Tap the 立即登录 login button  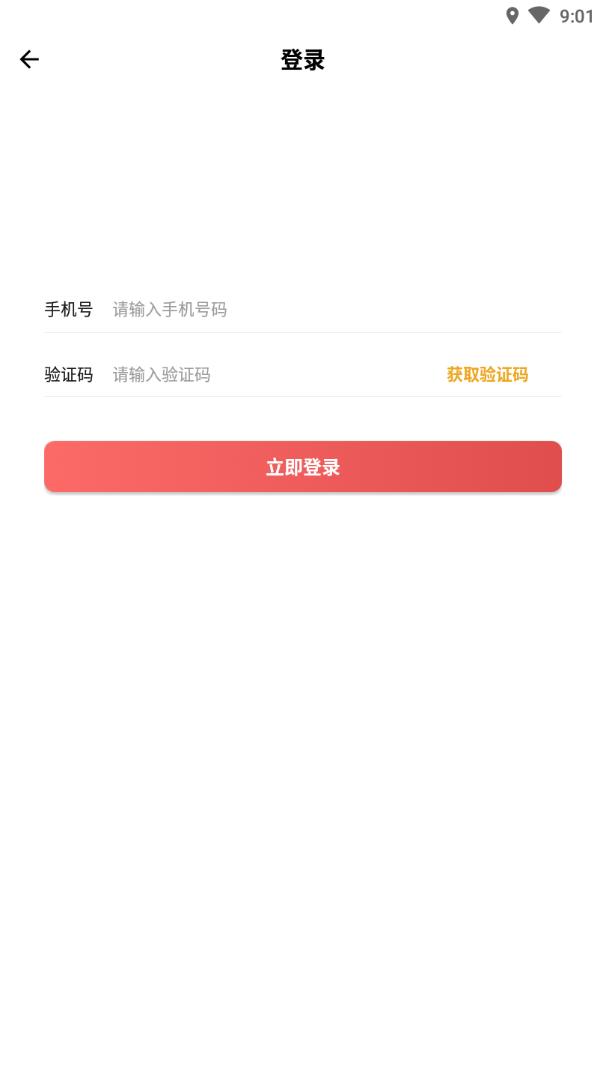(x=303, y=467)
